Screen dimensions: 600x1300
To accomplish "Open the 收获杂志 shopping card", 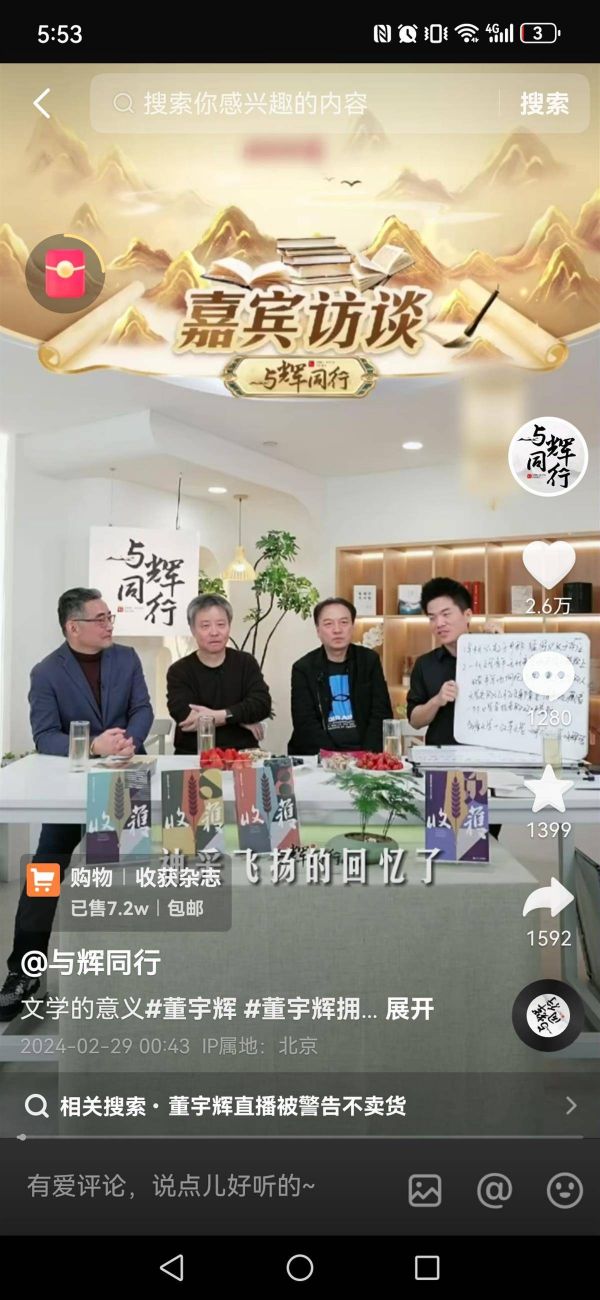I will click(x=125, y=892).
